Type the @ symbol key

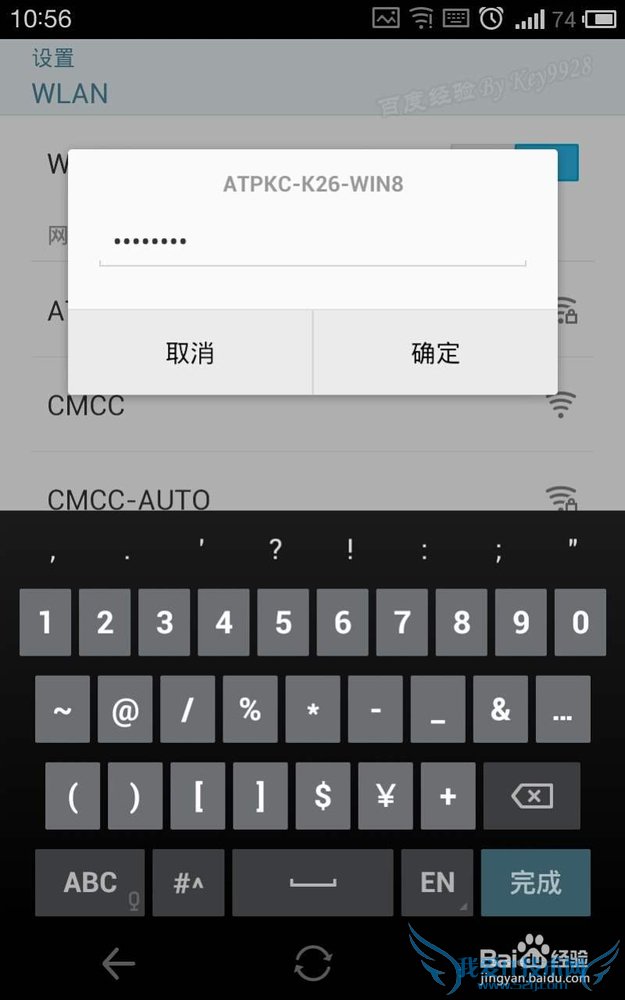click(124, 710)
